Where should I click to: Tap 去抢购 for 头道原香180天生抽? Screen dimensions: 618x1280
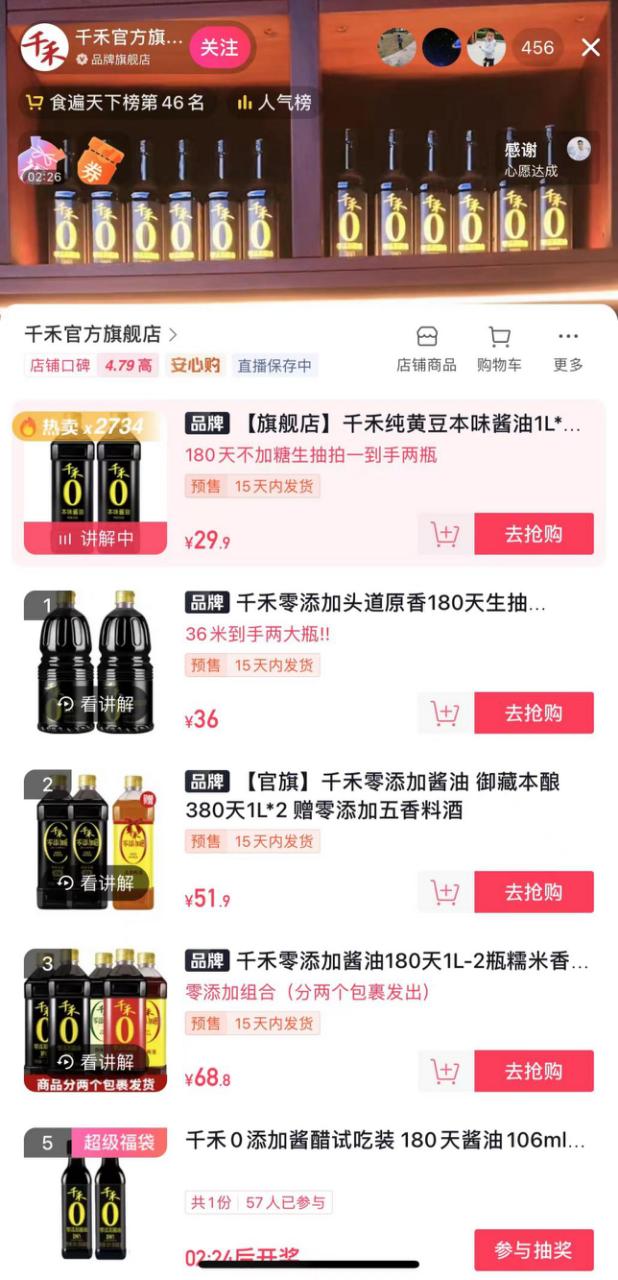tap(533, 713)
